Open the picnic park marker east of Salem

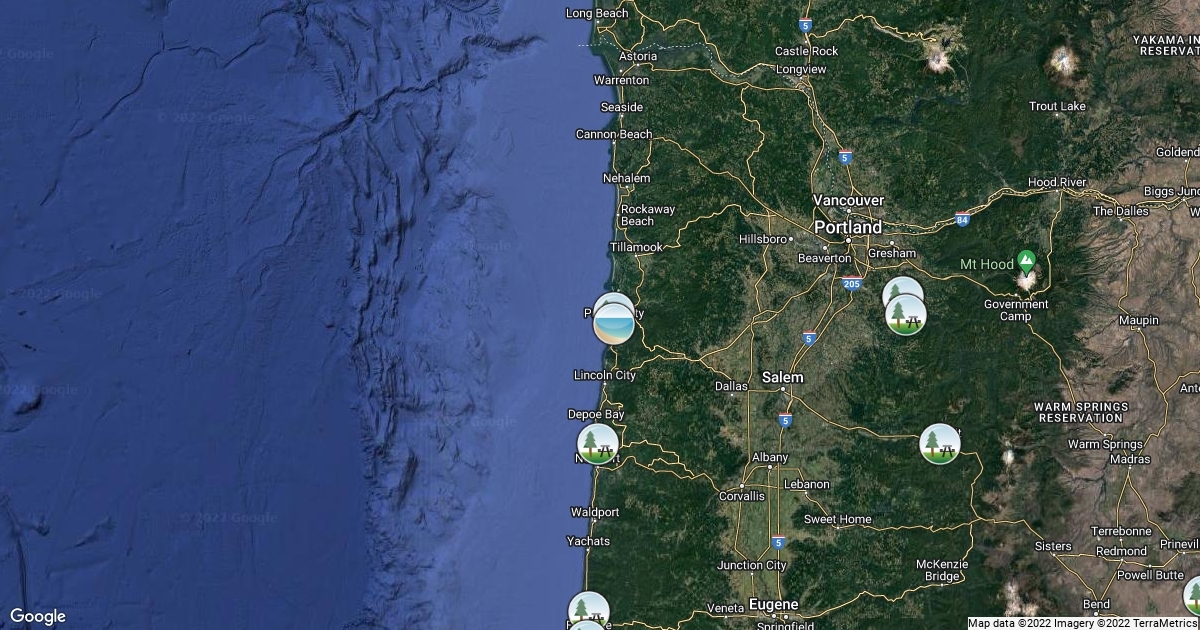pyautogui.click(x=940, y=443)
